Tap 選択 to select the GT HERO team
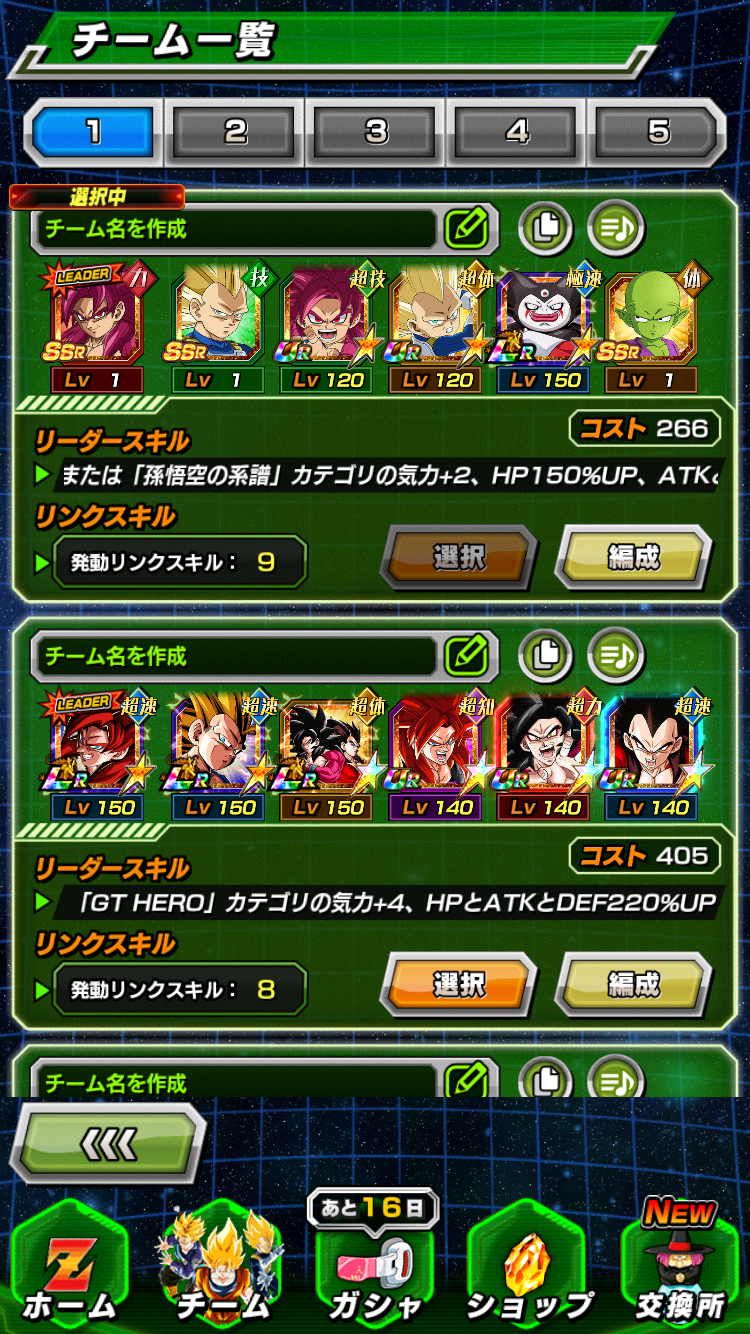This screenshot has width=750, height=1334. tap(459, 984)
